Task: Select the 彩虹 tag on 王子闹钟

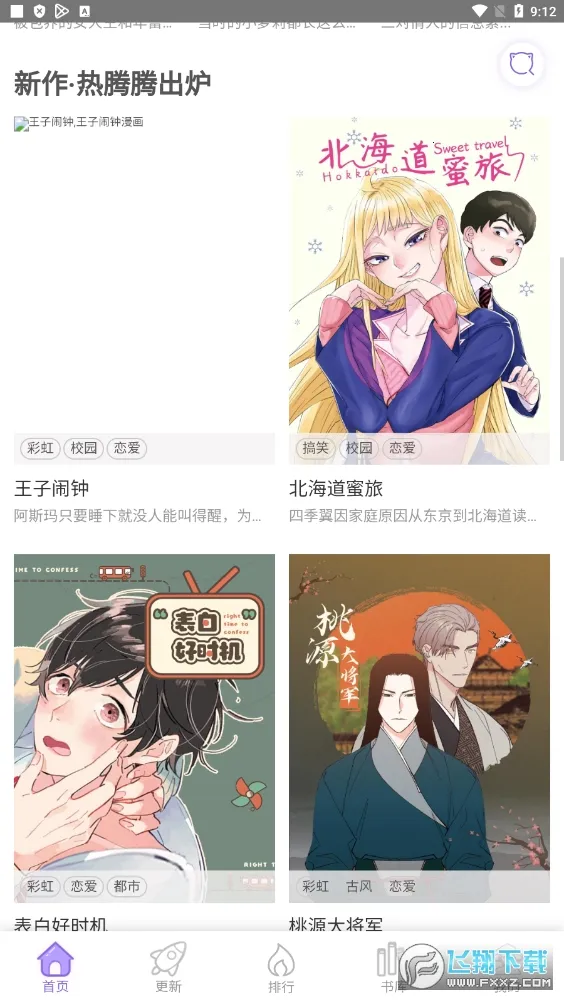Action: [40, 448]
